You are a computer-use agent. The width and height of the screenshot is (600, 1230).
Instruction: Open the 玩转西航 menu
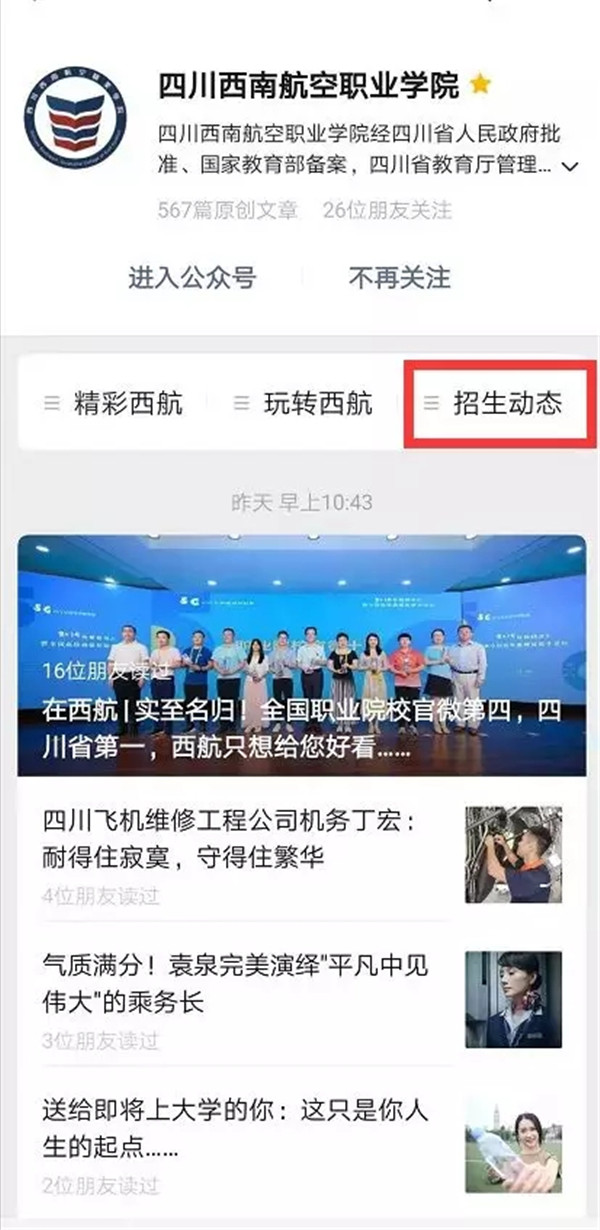coord(305,403)
